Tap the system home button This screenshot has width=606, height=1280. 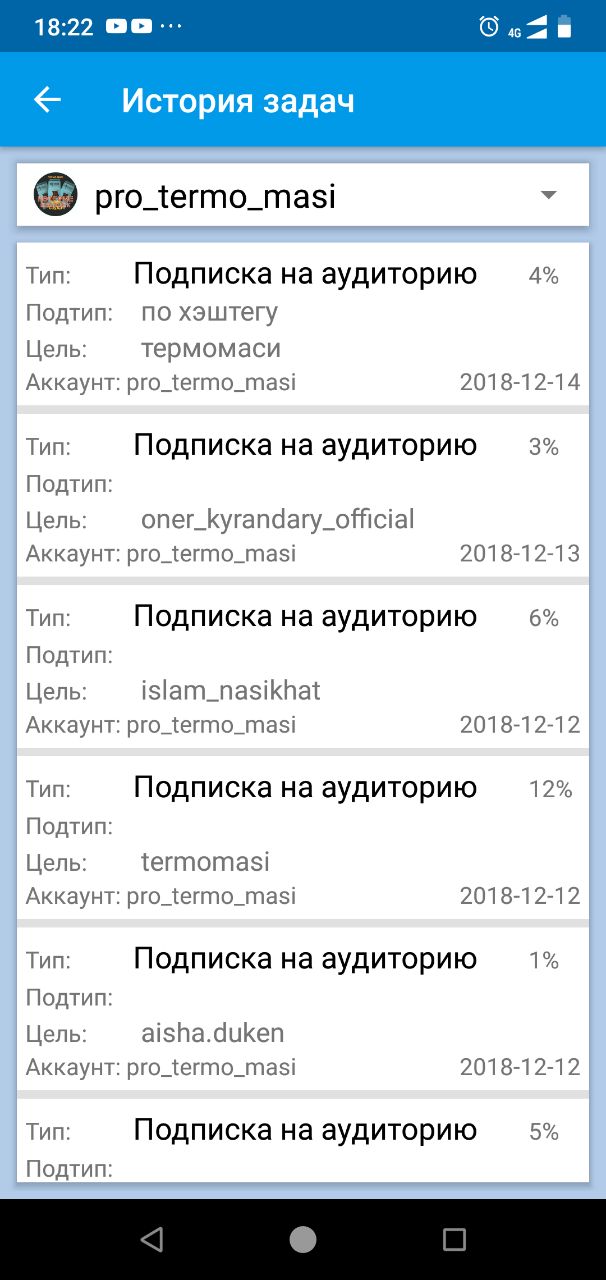303,1240
